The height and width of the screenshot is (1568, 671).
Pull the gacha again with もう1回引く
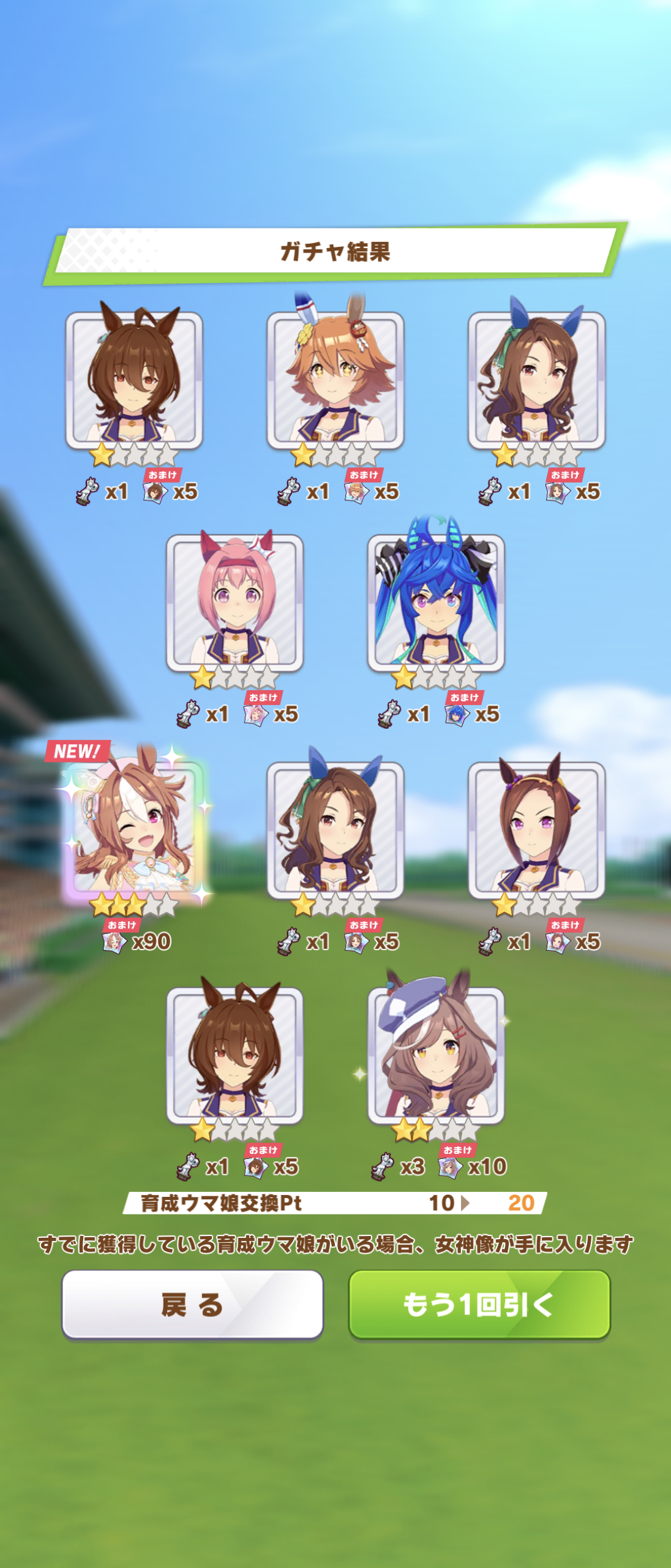point(479,1304)
